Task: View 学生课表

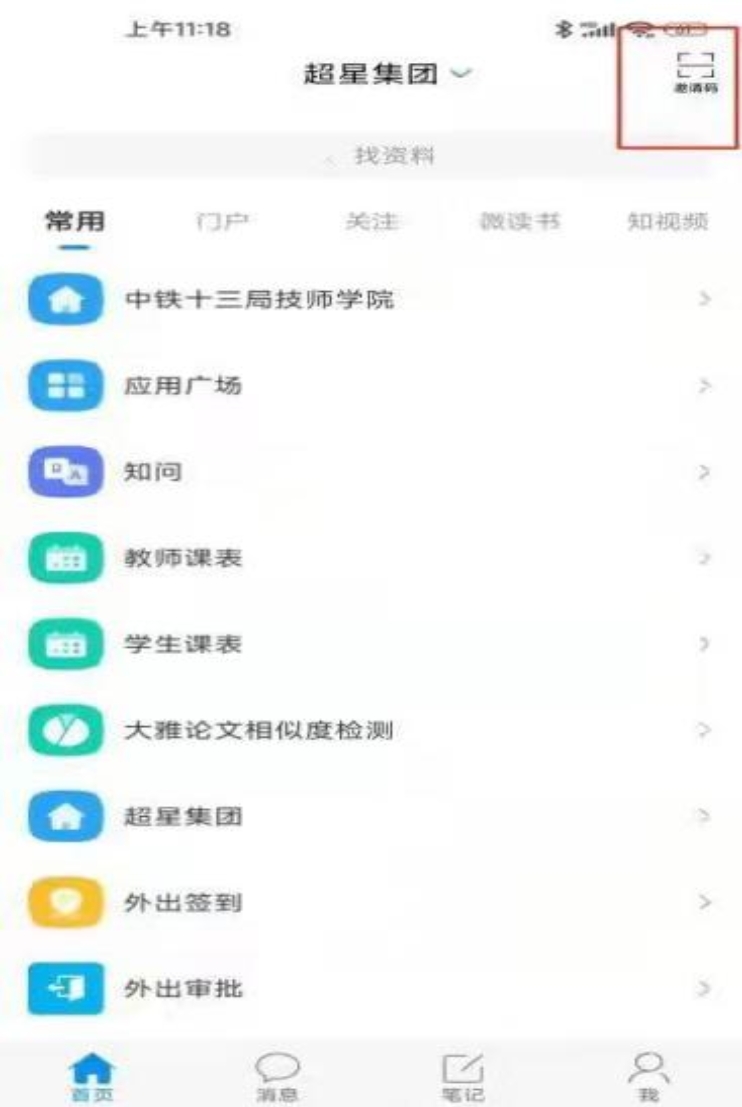Action: [x=371, y=645]
